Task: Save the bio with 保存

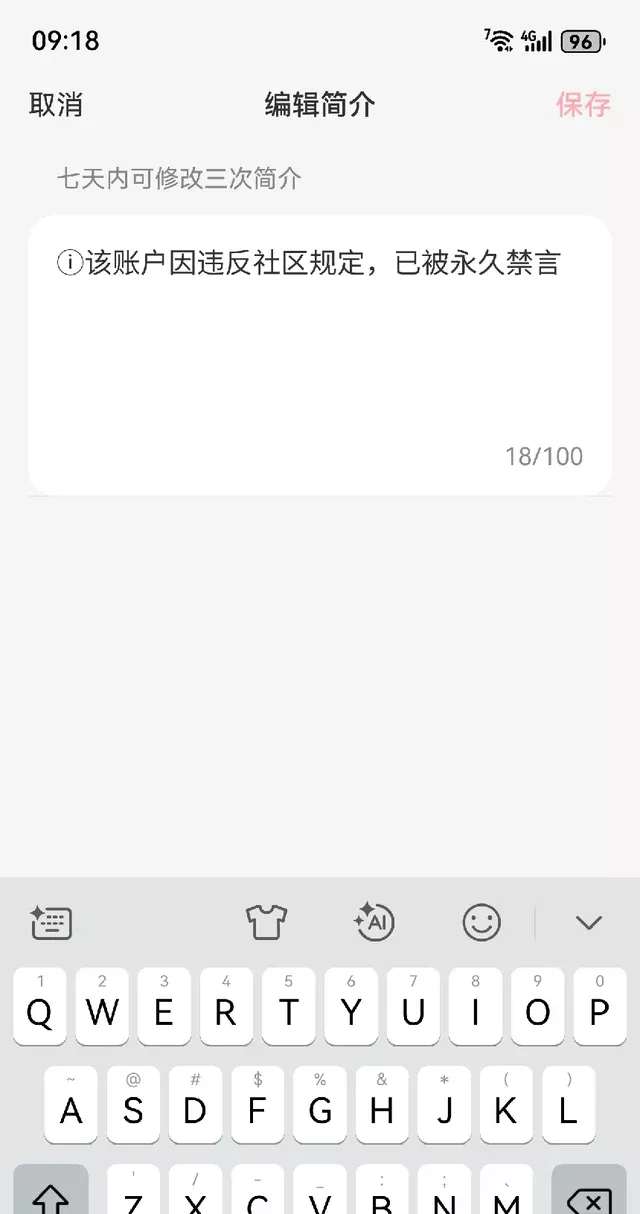Action: pyautogui.click(x=583, y=105)
